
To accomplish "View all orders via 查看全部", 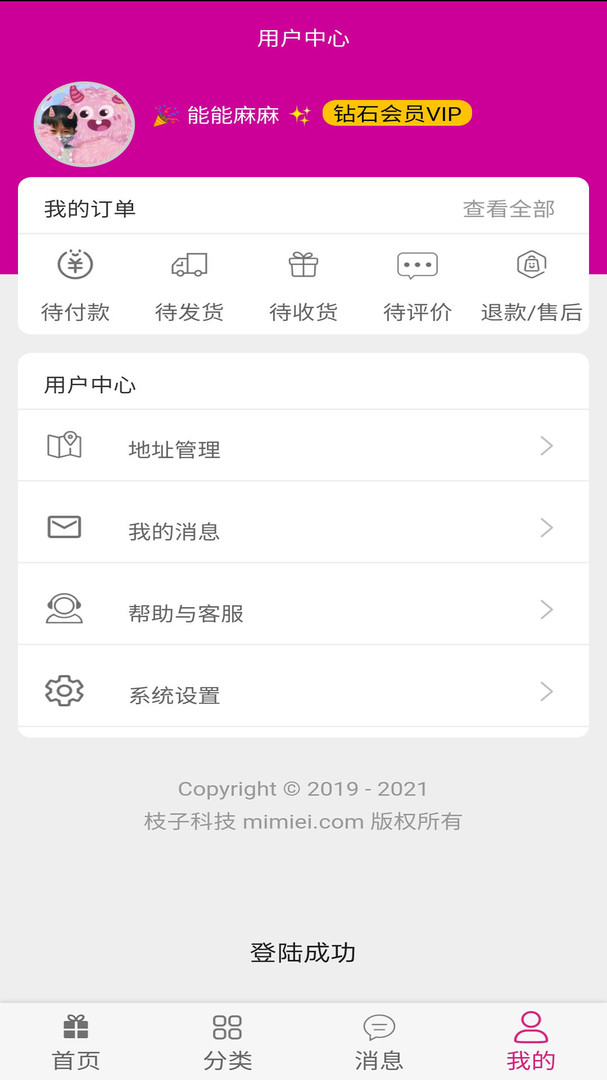I will 508,209.
